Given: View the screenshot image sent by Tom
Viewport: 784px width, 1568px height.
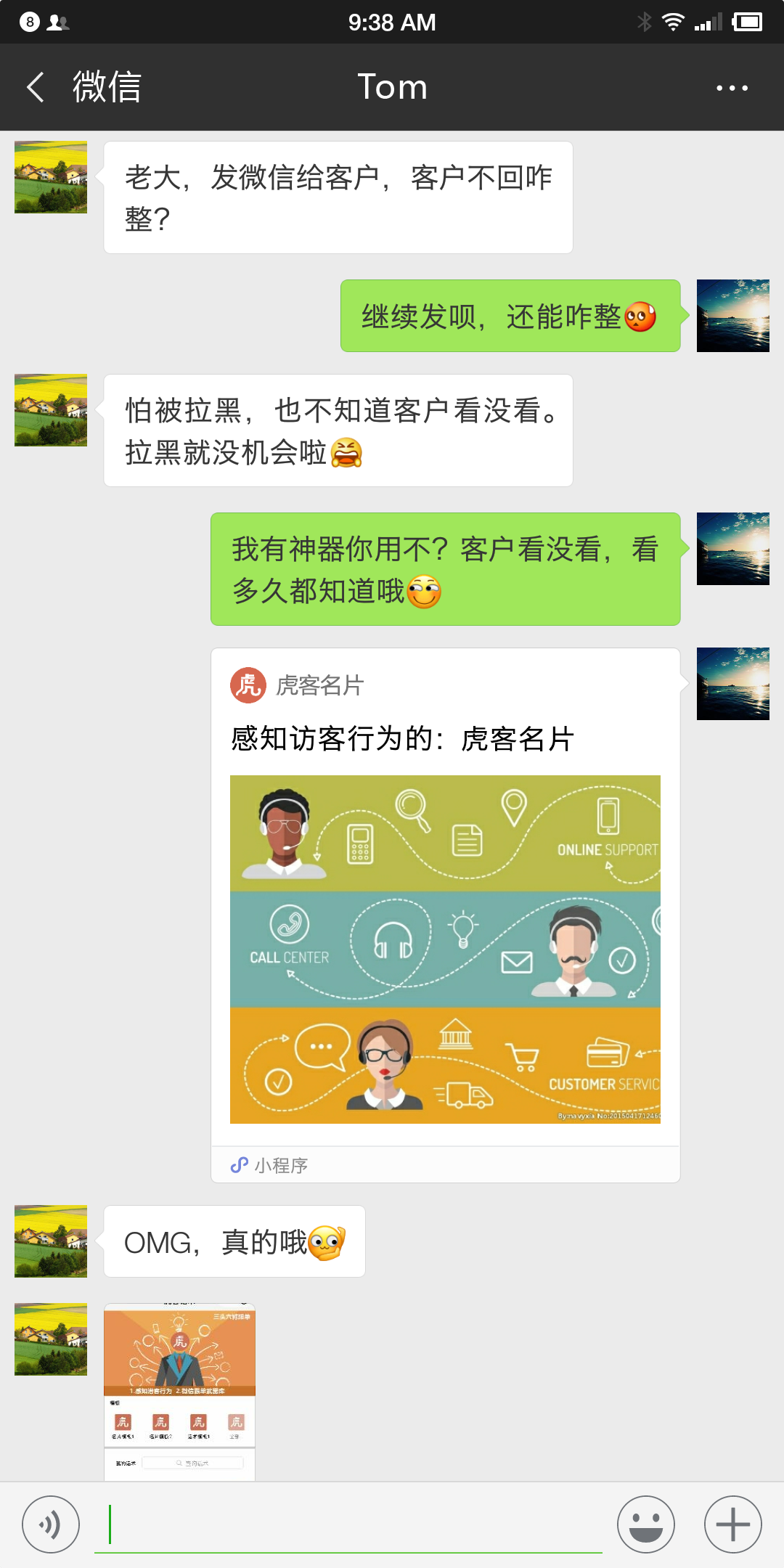Looking at the screenshot, I should pos(179,1392).
